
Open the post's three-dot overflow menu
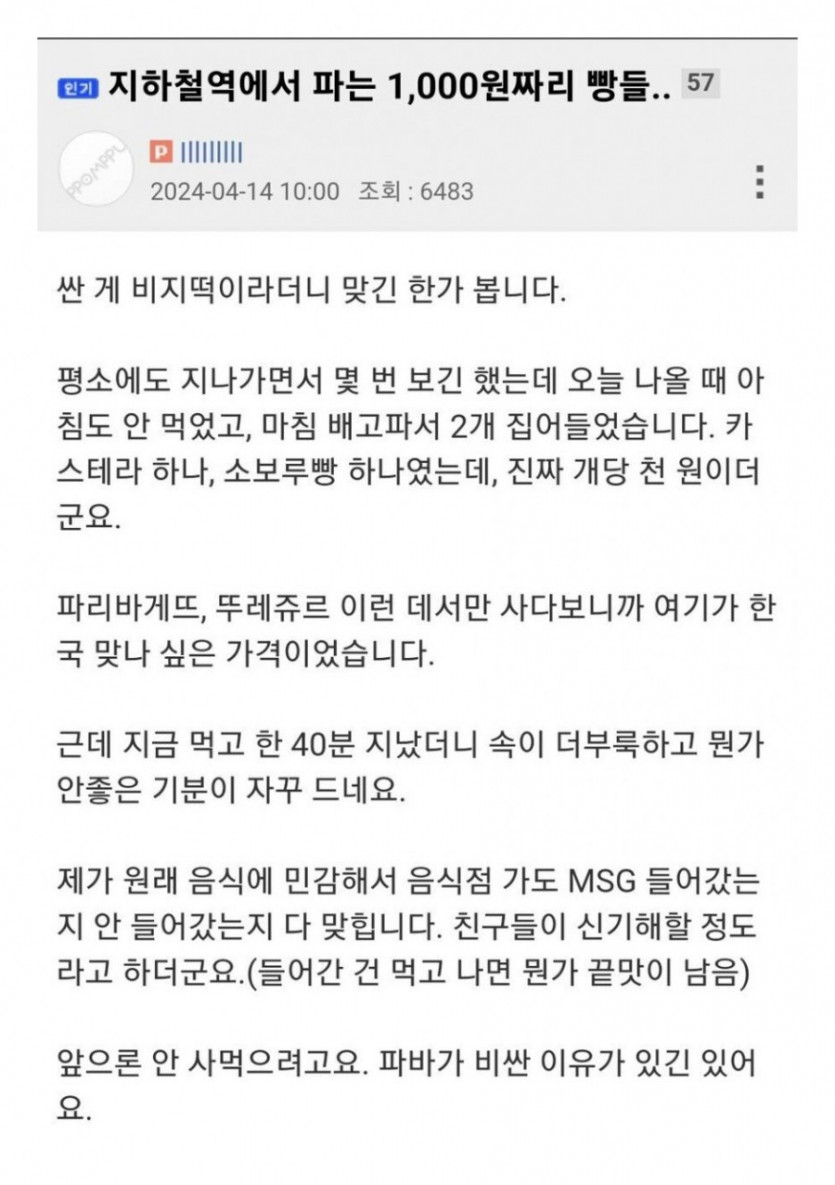[x=761, y=180]
